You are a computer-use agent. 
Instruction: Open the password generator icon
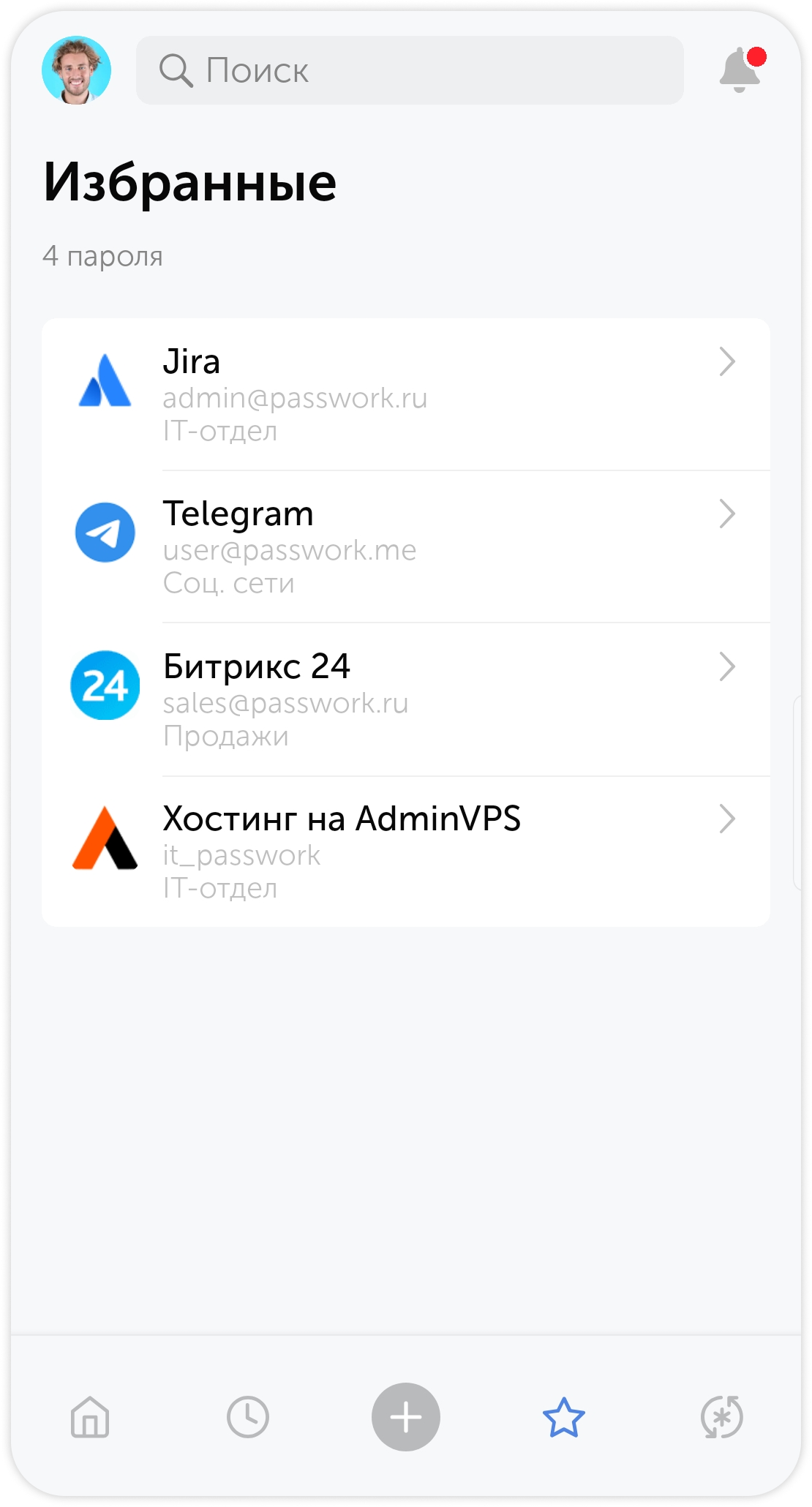click(721, 1416)
